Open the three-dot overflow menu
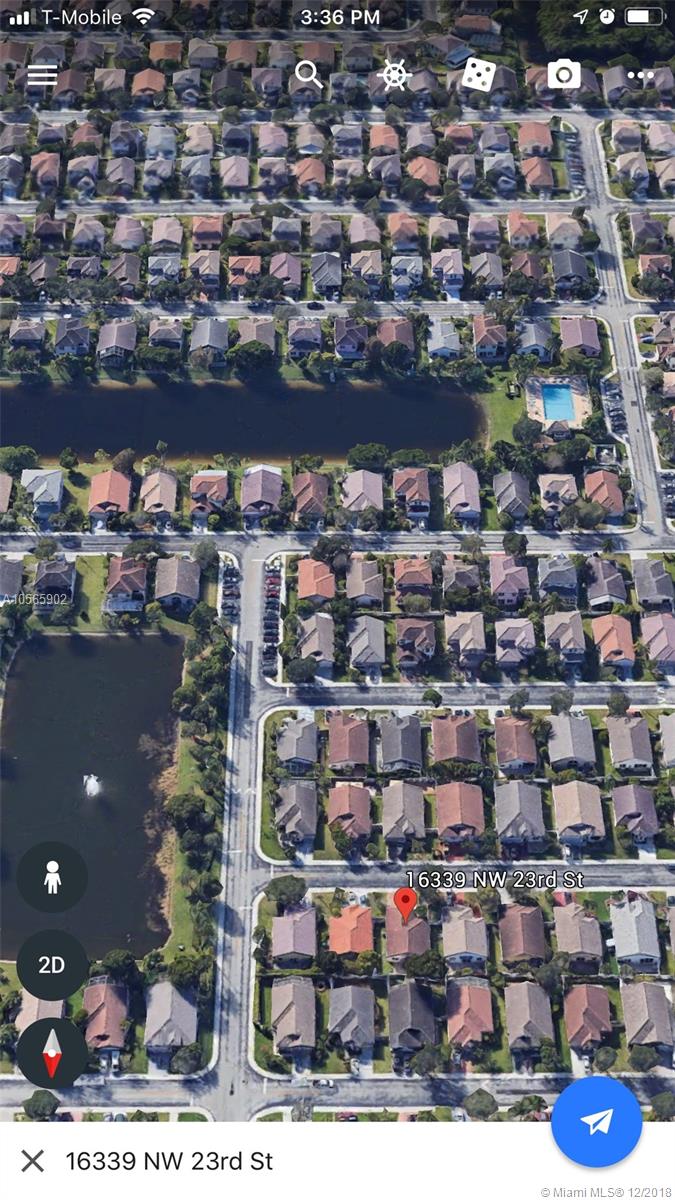 (x=640, y=75)
